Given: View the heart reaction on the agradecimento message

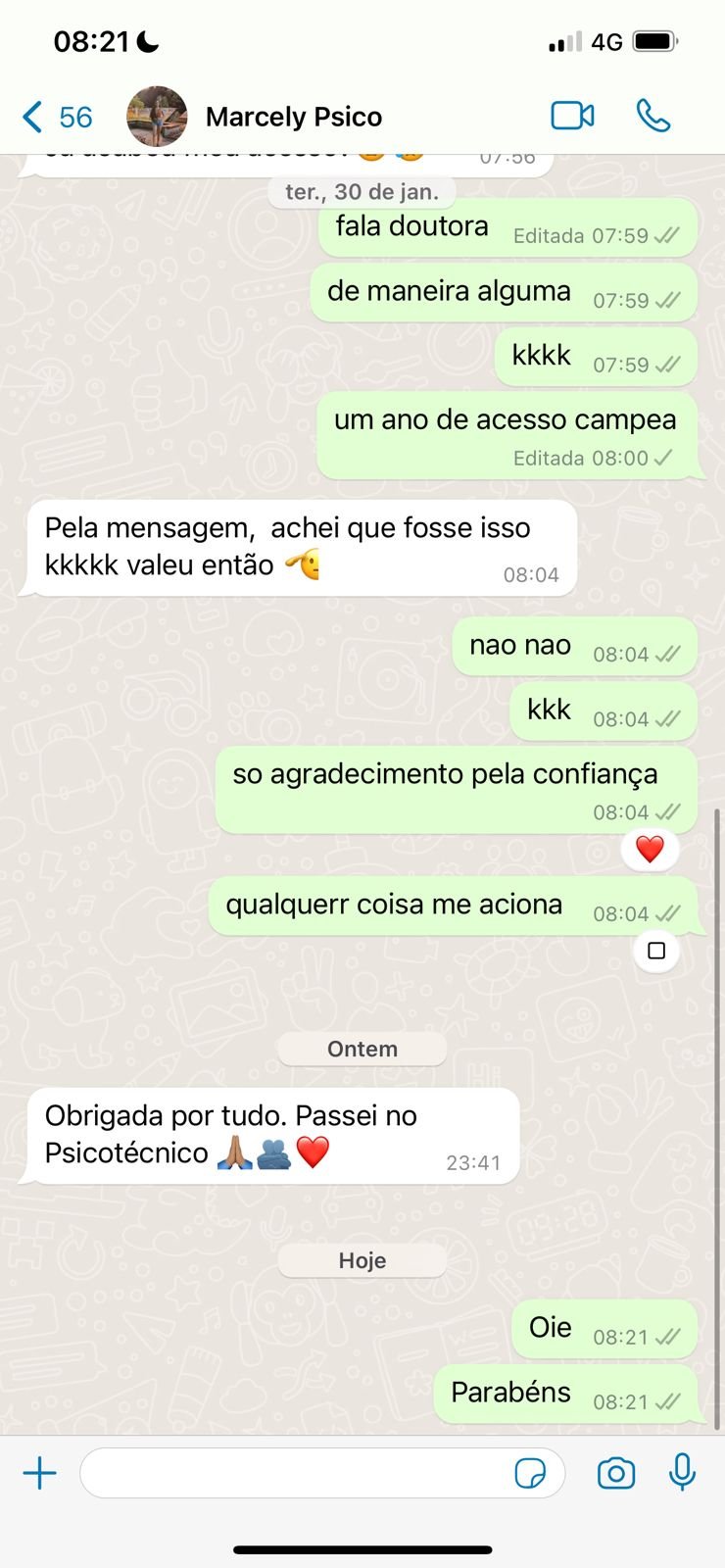Looking at the screenshot, I should tap(650, 849).
